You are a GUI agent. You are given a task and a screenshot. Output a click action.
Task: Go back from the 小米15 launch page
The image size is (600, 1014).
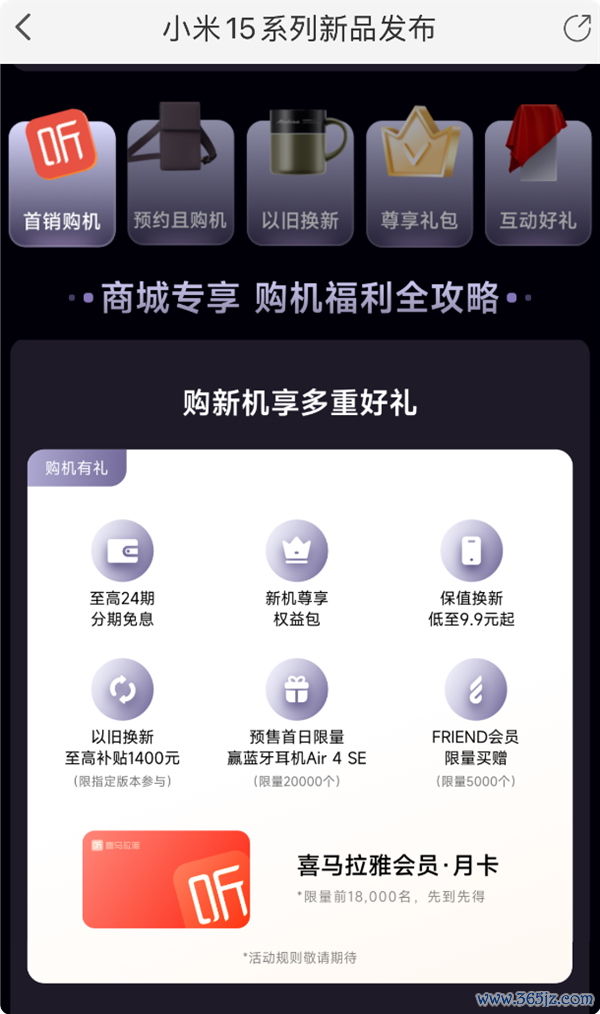coord(24,28)
